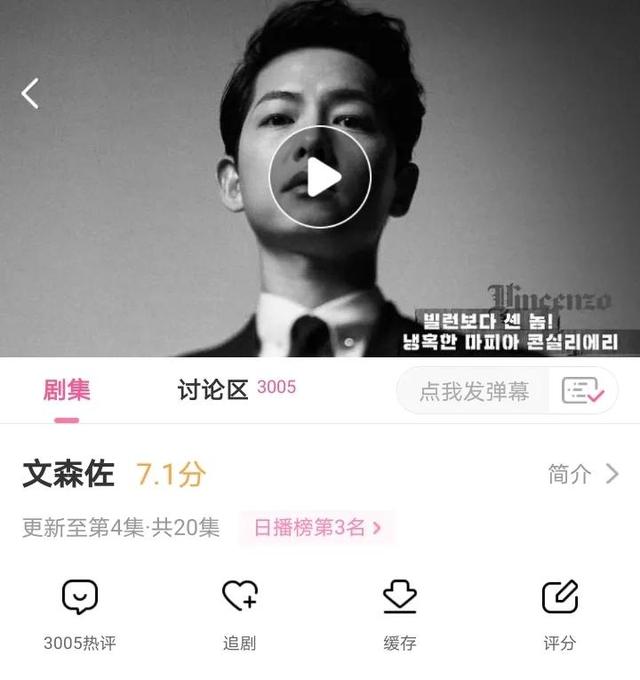Go back using the top-left arrow
Viewport: 640px width, 680px height.
click(30, 94)
